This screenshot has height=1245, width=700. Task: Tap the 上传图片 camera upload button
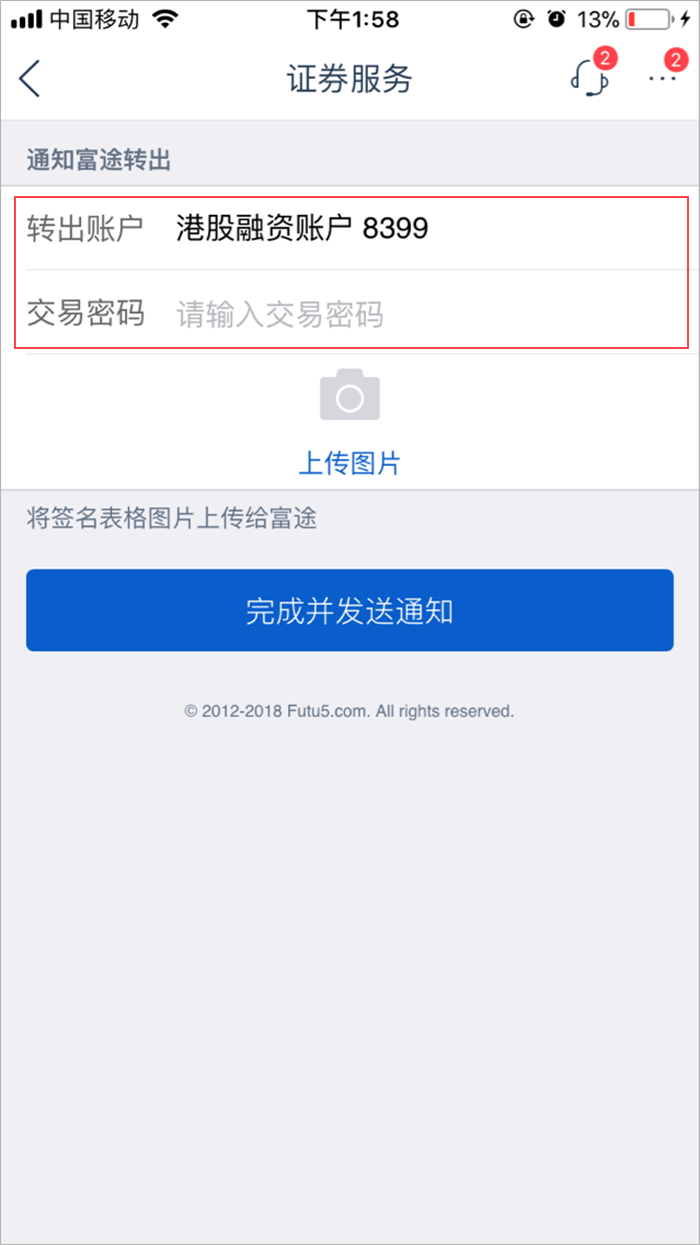coord(350,421)
